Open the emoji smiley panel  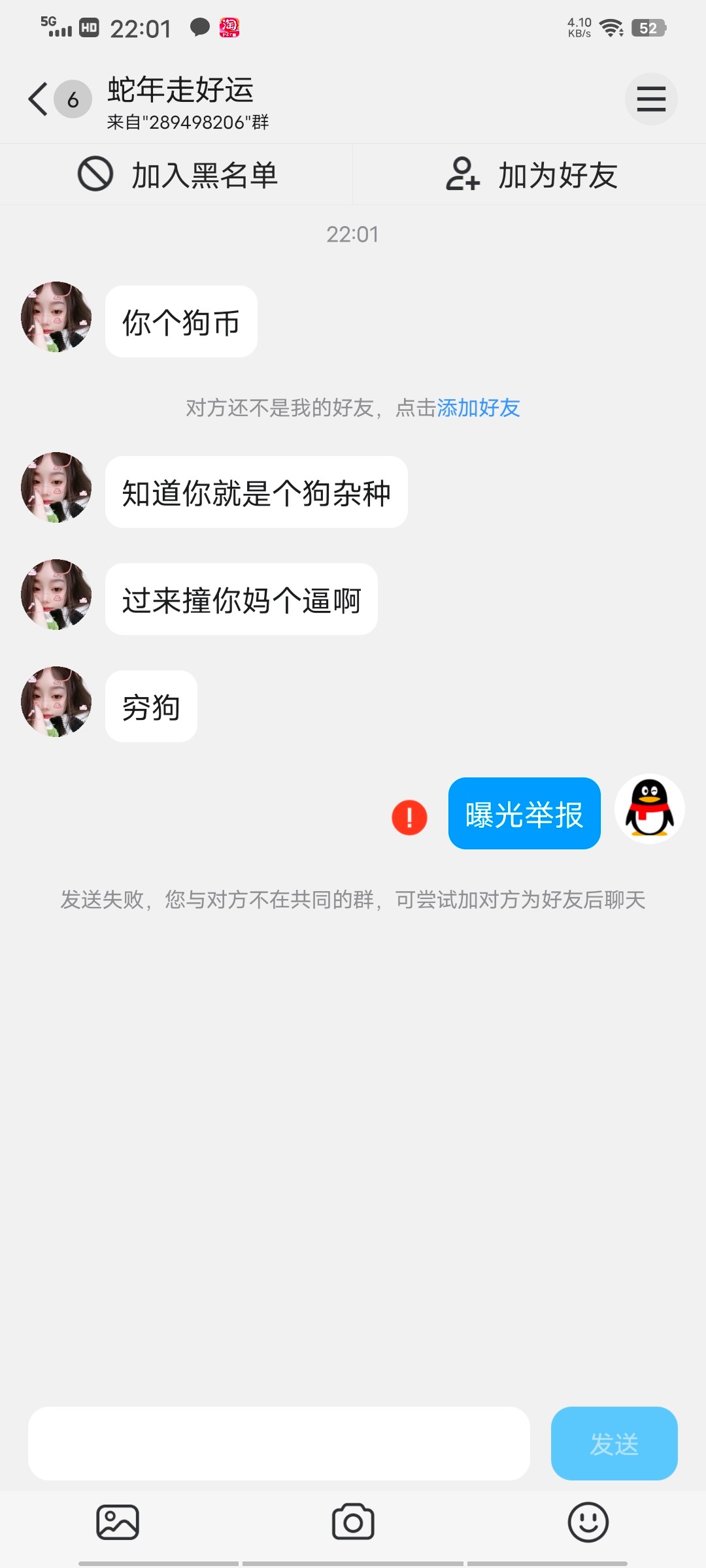click(588, 1522)
